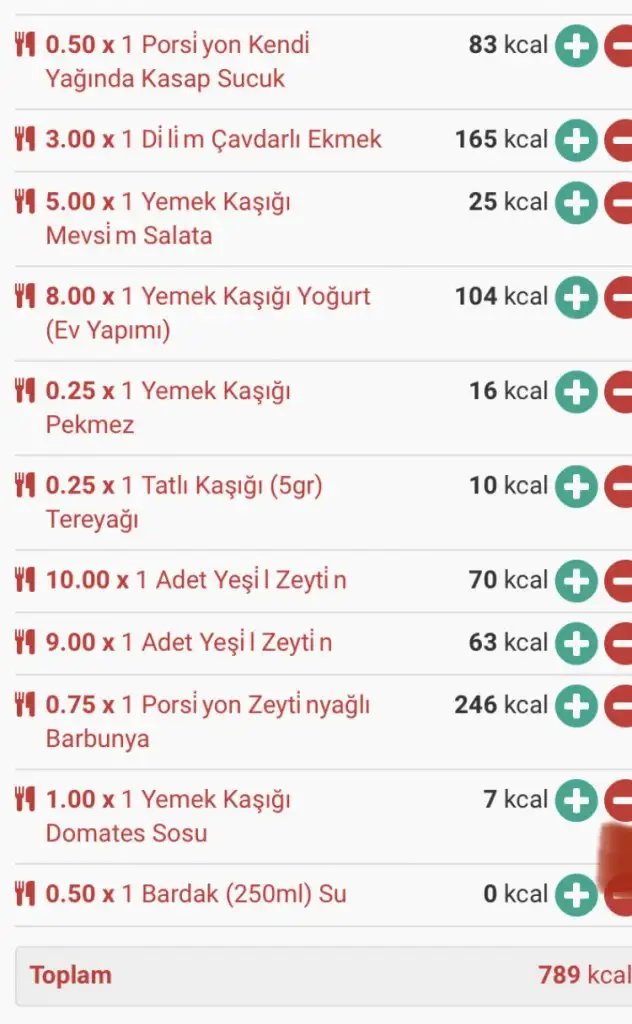Decrease the Zeytinyağlı Barbunya portion with minus
This screenshot has height=1024, width=632.
pyautogui.click(x=620, y=706)
